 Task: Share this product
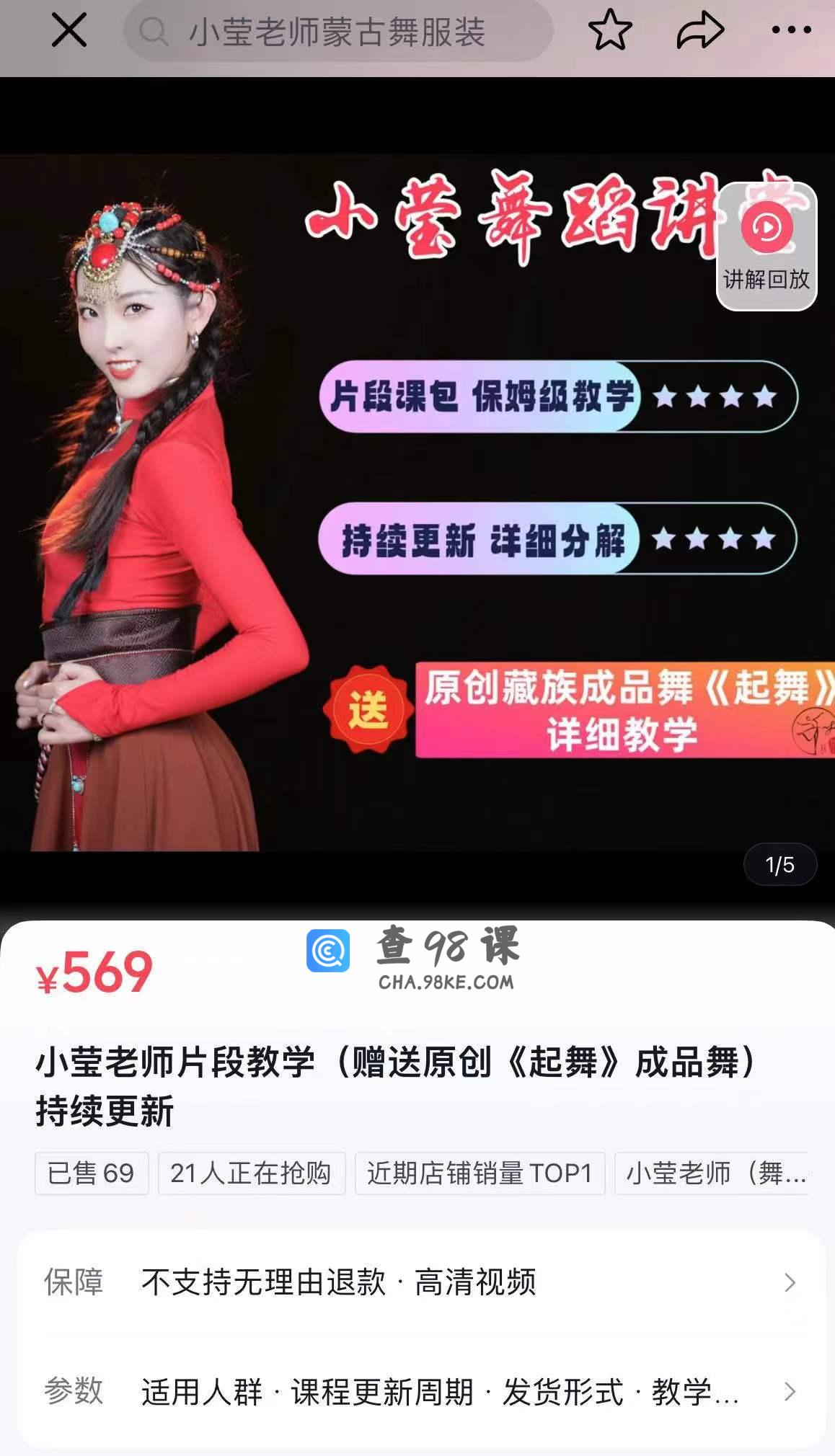pos(699,30)
